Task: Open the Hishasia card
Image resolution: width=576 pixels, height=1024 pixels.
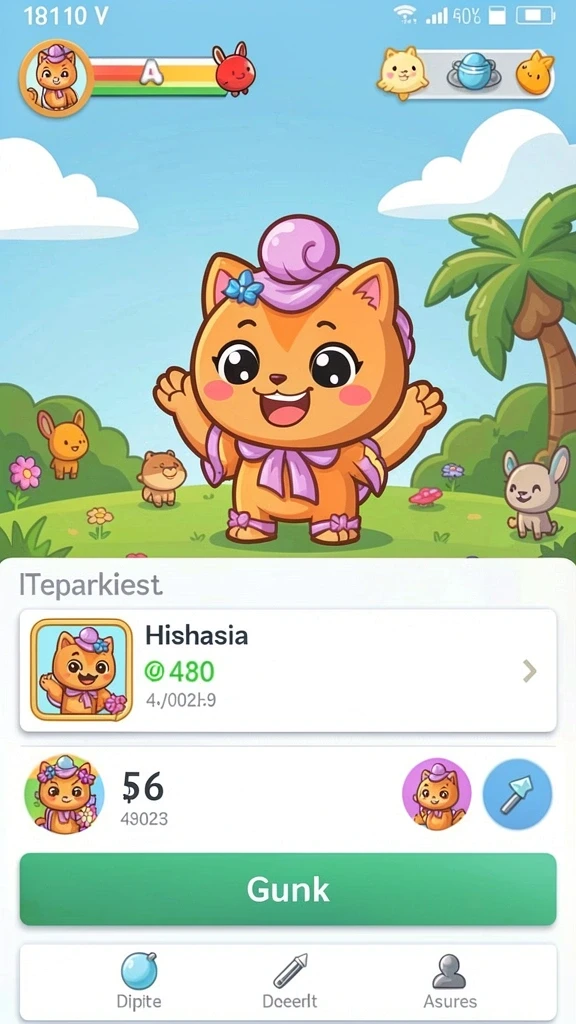Action: pos(288,670)
